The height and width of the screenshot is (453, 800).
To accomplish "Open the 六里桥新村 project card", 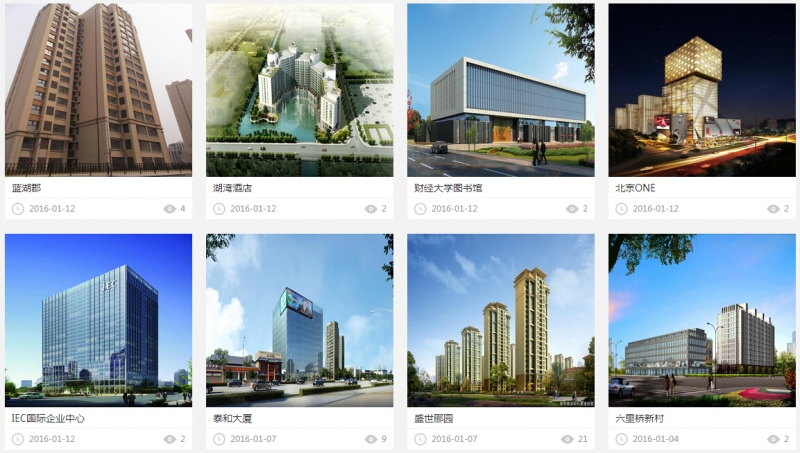I will (701, 320).
